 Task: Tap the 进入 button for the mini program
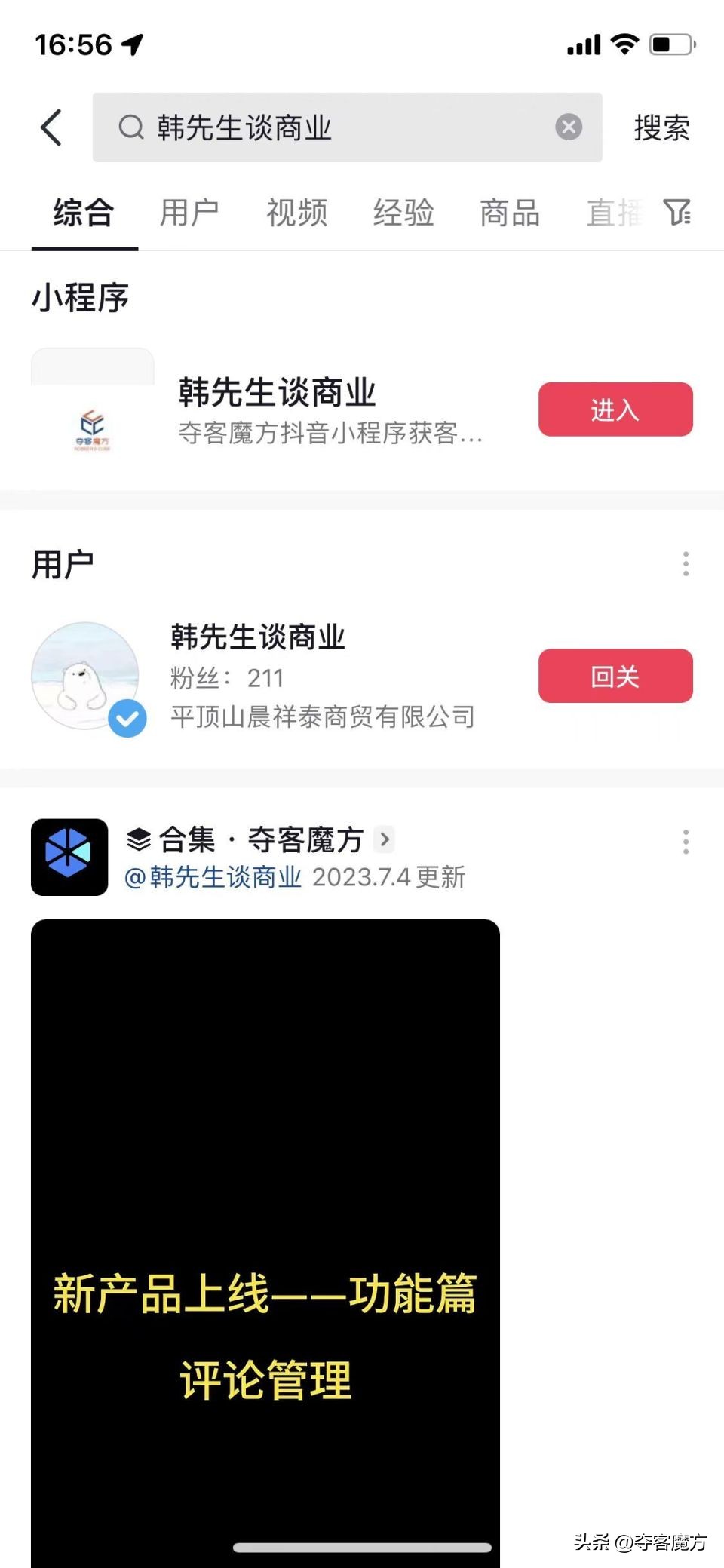click(x=615, y=410)
